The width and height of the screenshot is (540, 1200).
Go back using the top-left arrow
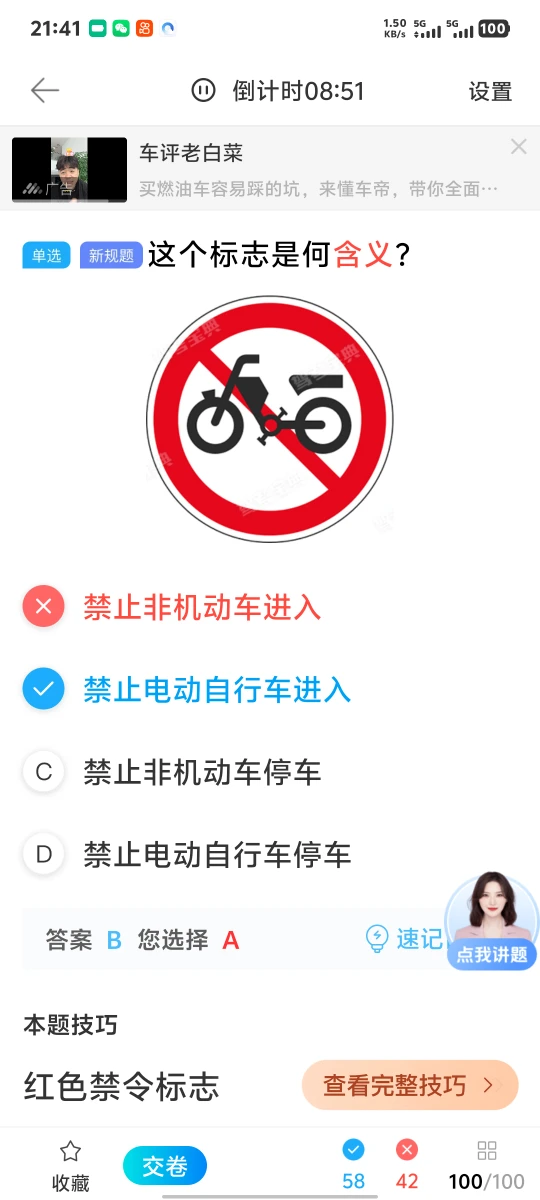tap(45, 91)
